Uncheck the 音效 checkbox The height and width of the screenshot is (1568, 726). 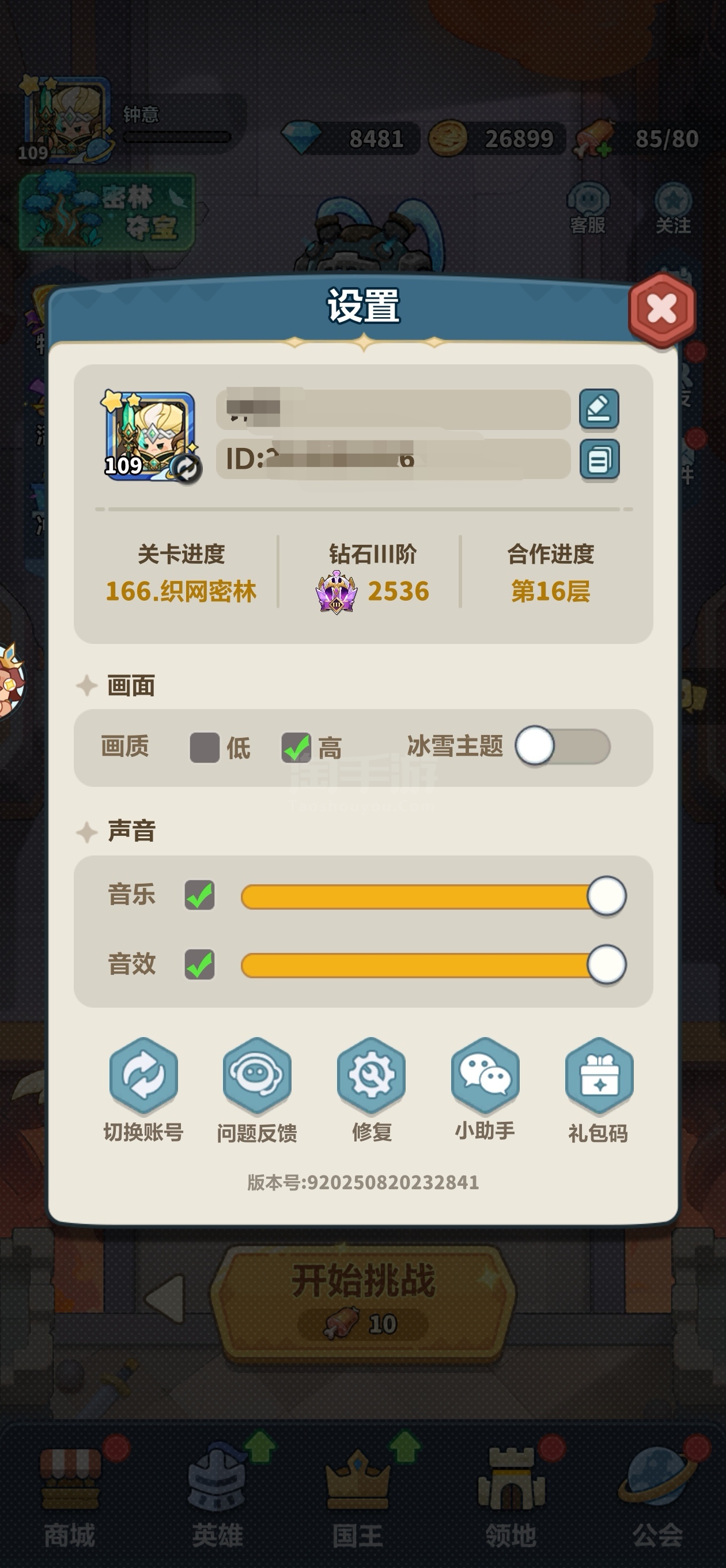(x=199, y=964)
